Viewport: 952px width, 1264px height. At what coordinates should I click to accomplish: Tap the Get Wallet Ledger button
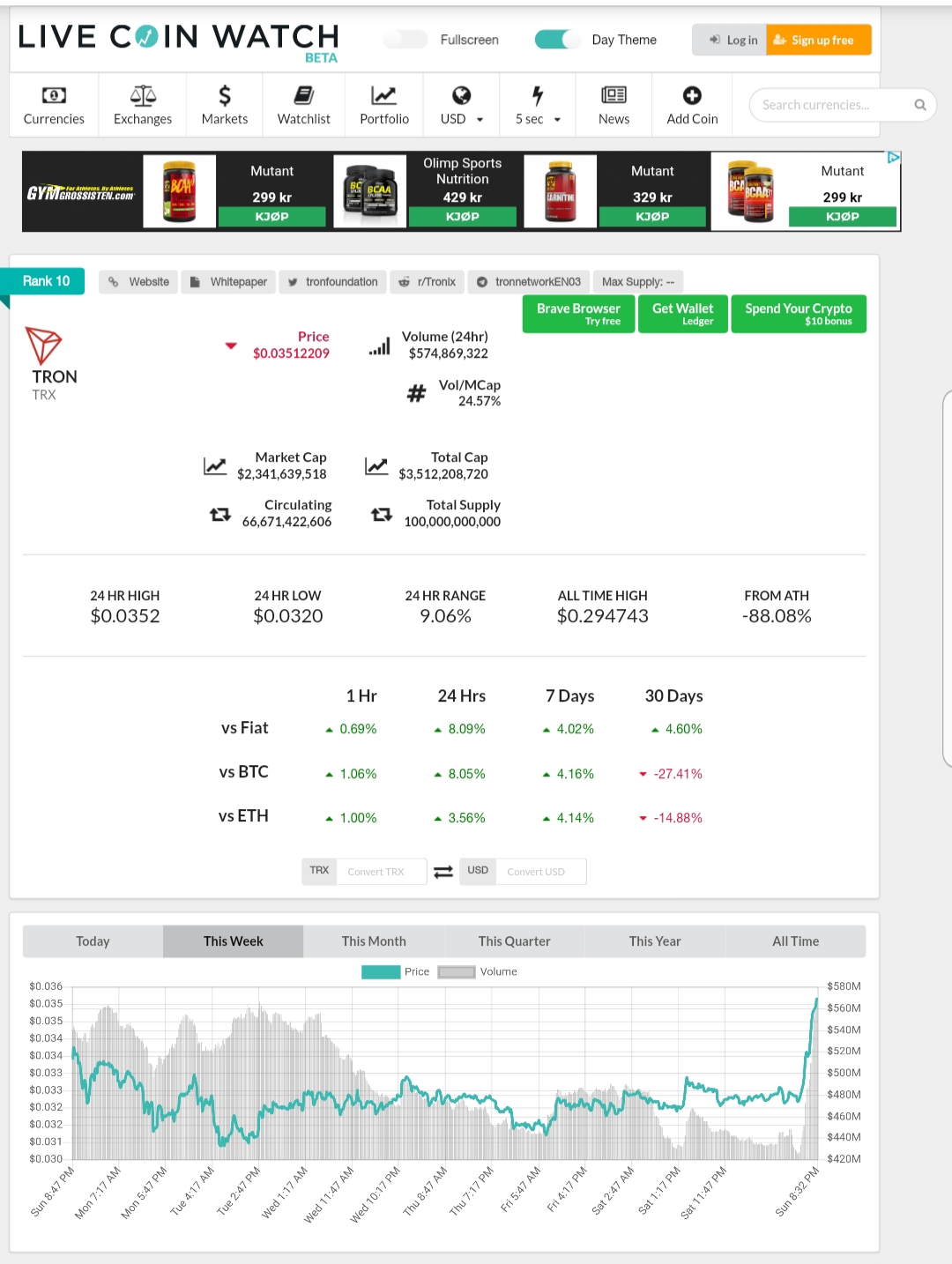tap(682, 314)
